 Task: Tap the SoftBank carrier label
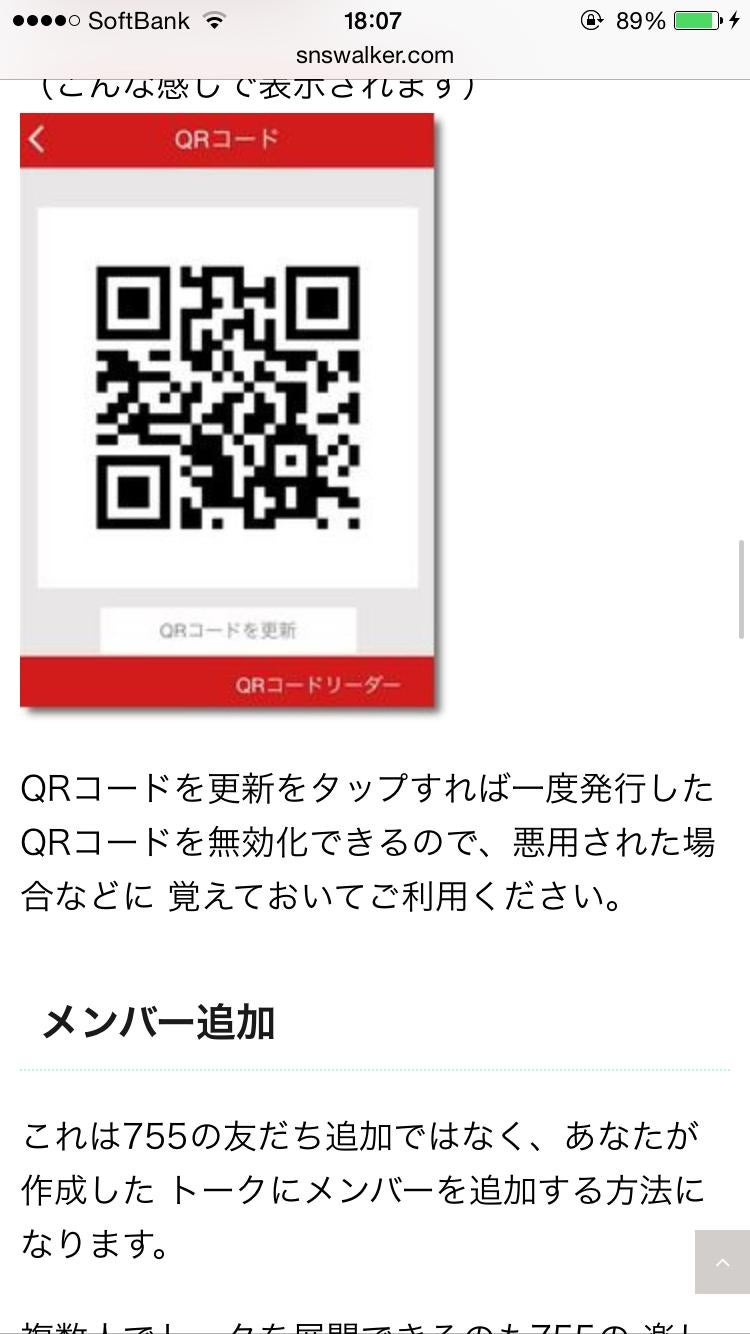pos(140,19)
